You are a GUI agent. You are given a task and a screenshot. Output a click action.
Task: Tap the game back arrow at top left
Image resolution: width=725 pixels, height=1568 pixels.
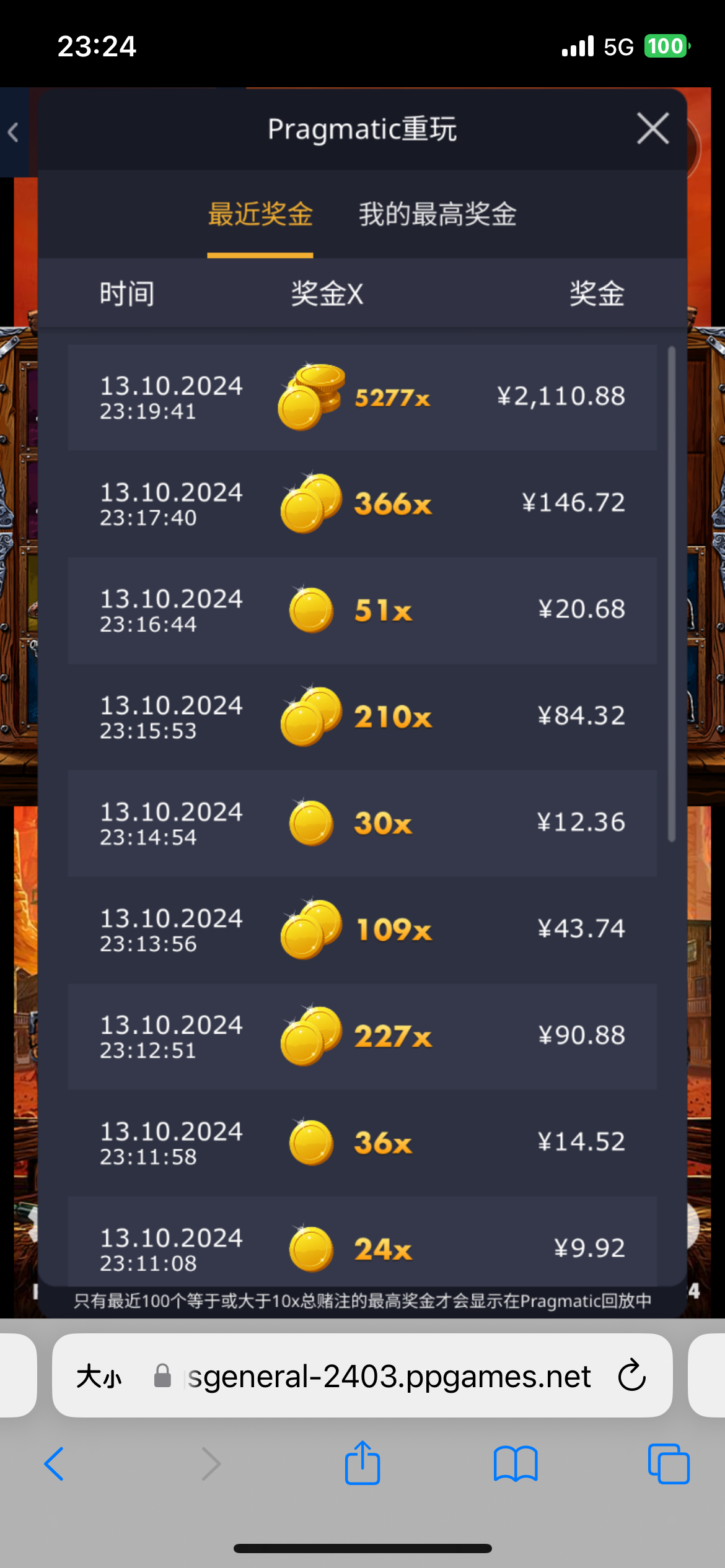13,132
